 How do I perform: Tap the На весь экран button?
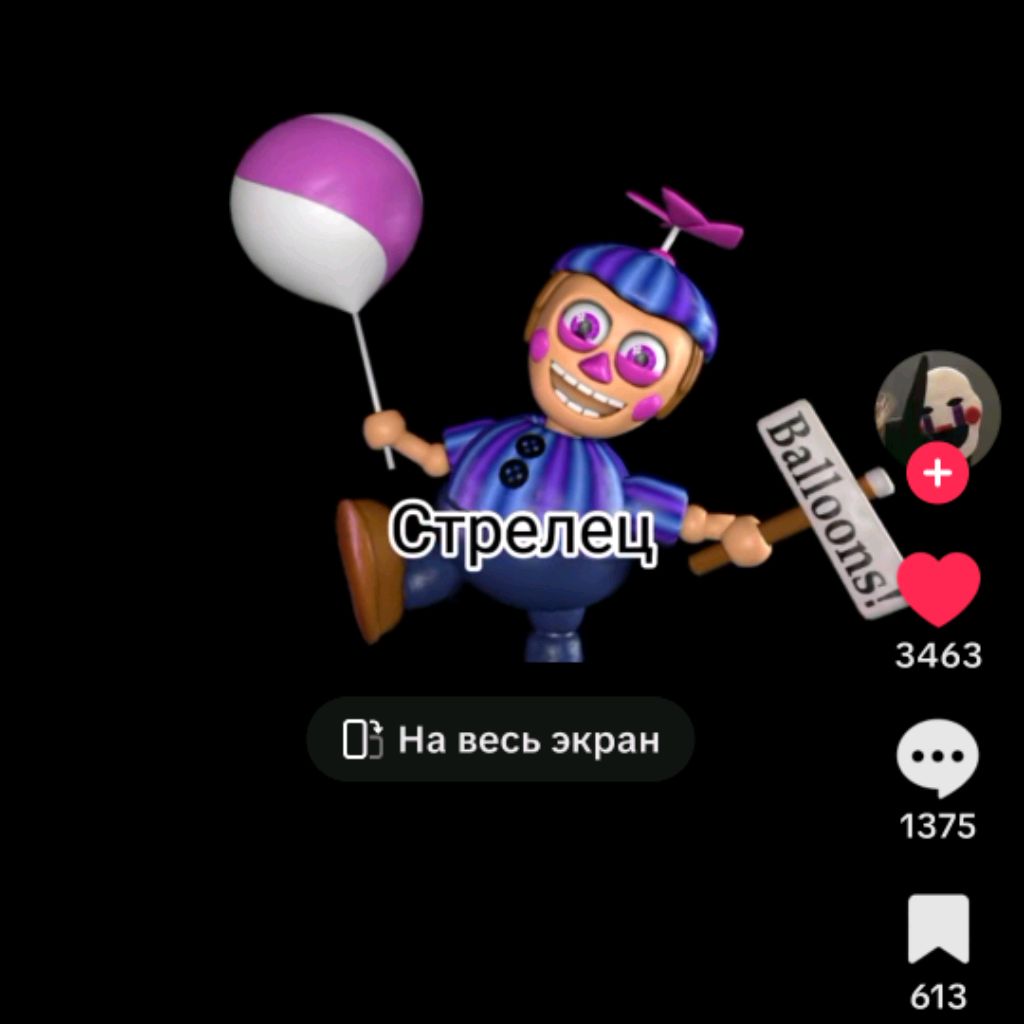click(x=500, y=740)
